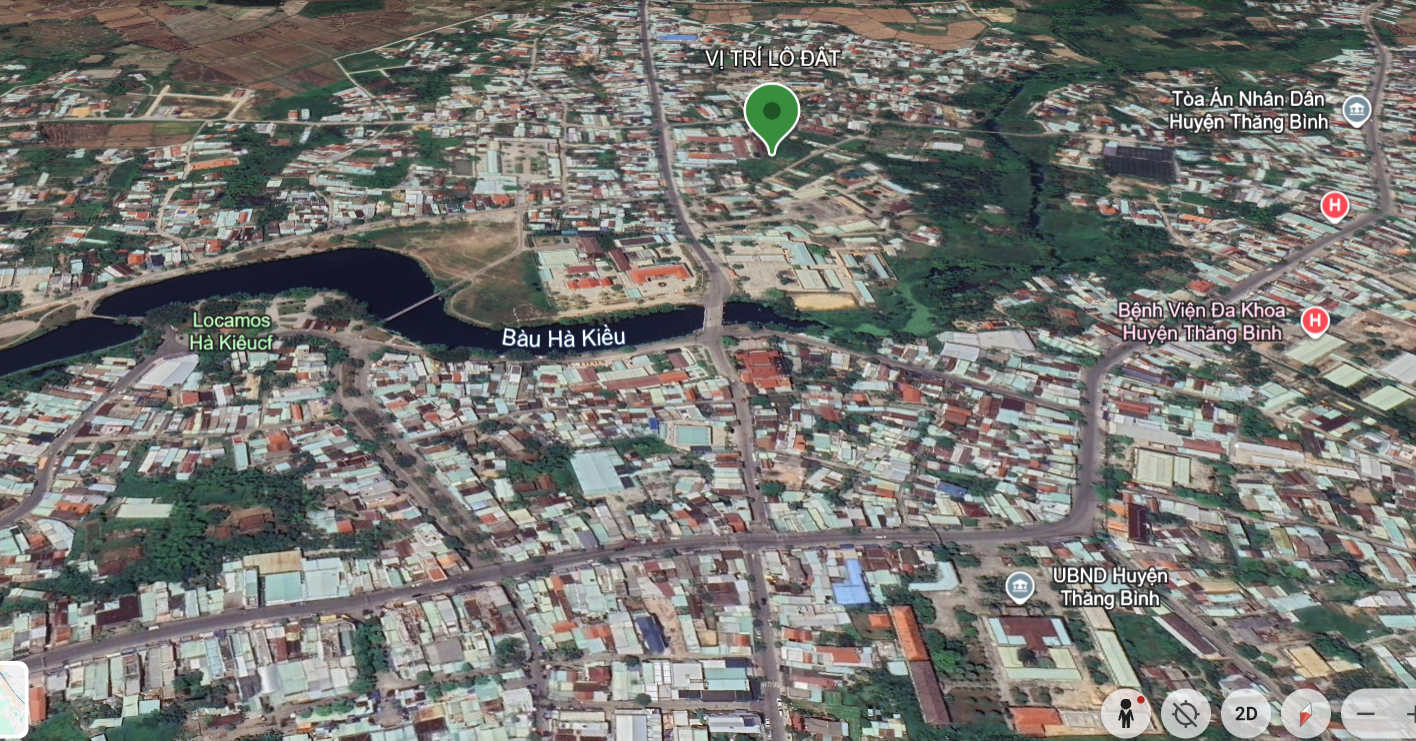Open UBND Huyện Thăng Bình place marker
1416x741 pixels.
click(x=1019, y=587)
